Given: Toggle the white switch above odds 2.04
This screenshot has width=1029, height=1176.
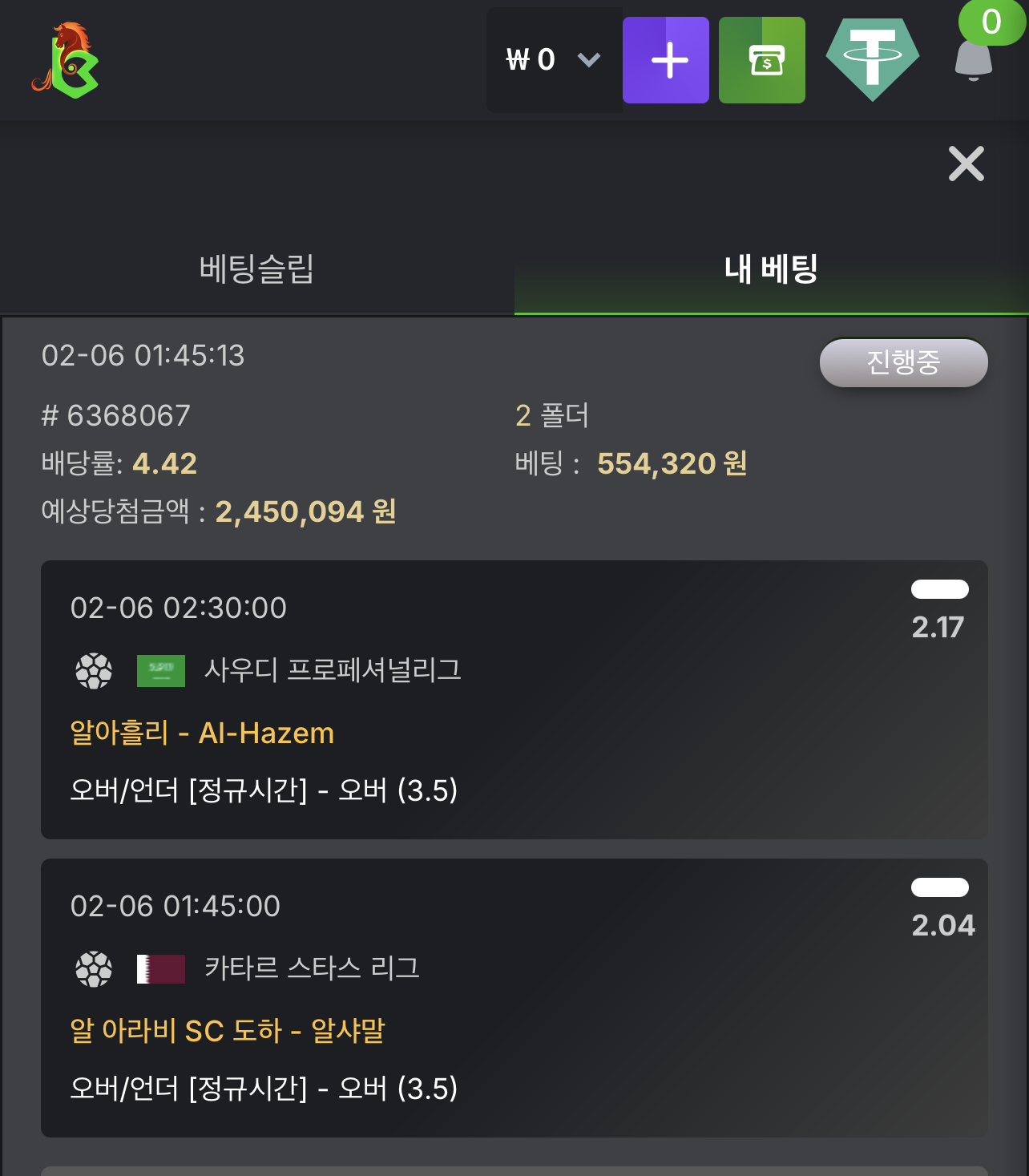Looking at the screenshot, I should (940, 887).
